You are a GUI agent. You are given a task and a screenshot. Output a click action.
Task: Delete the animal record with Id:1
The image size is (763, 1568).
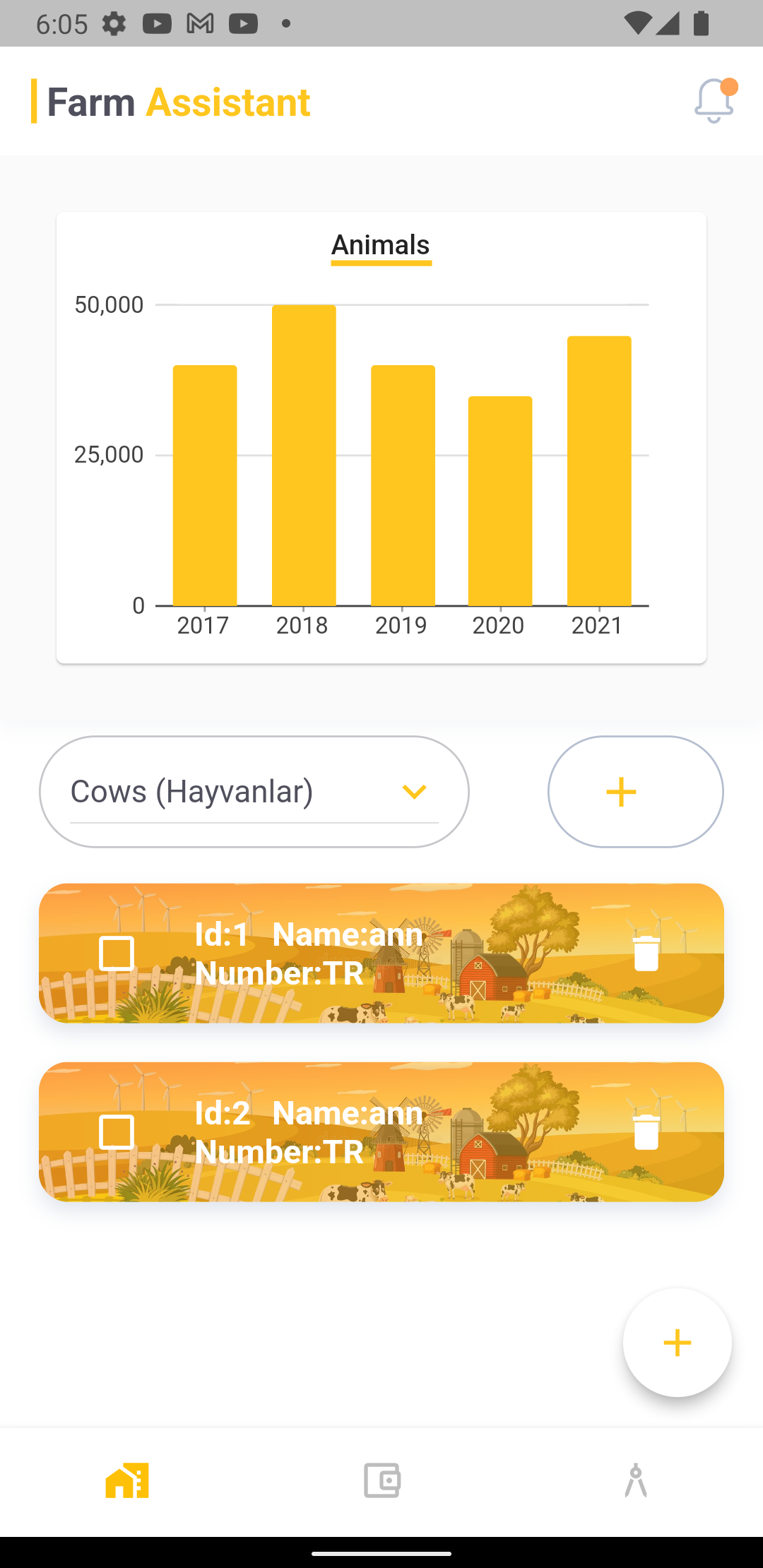coord(646,952)
